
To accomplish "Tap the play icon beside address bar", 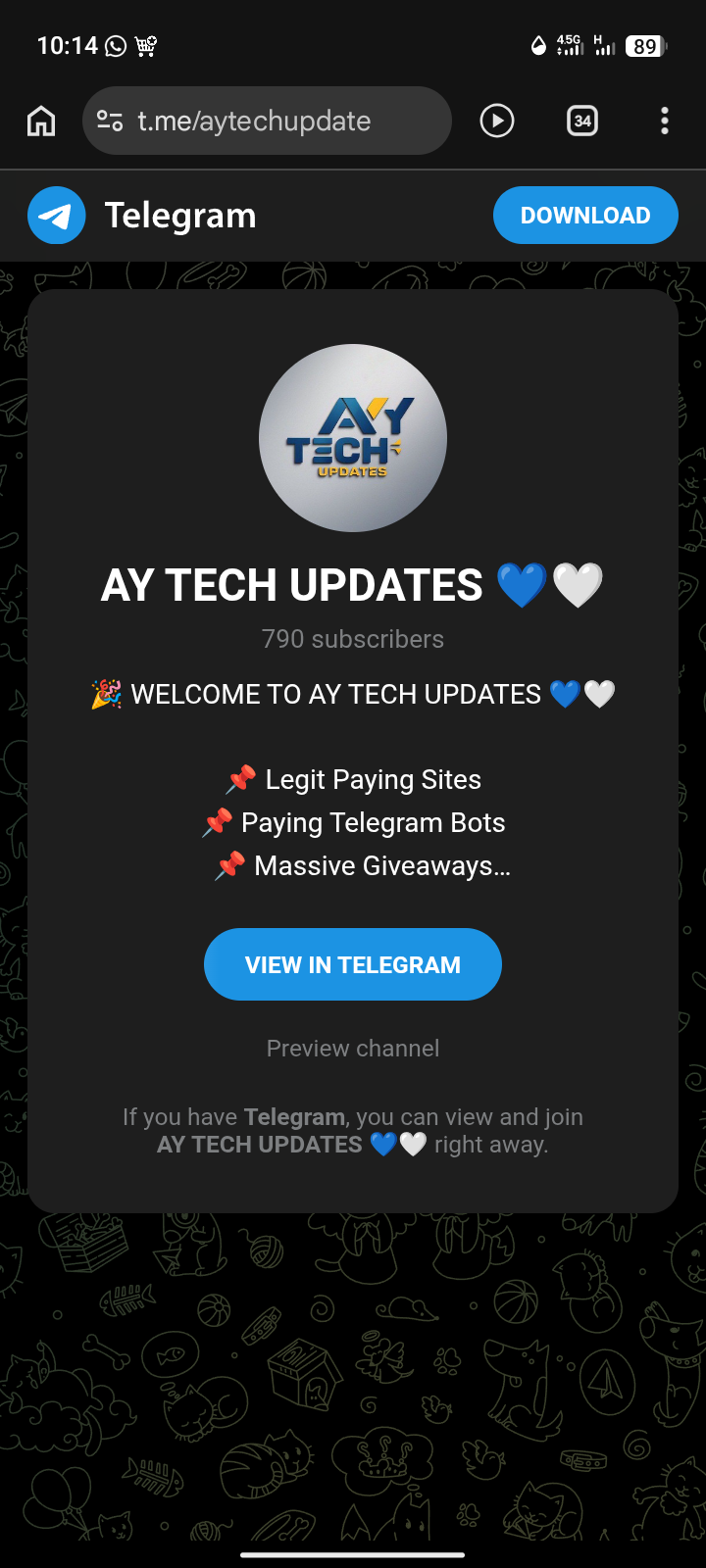I will pyautogui.click(x=497, y=121).
